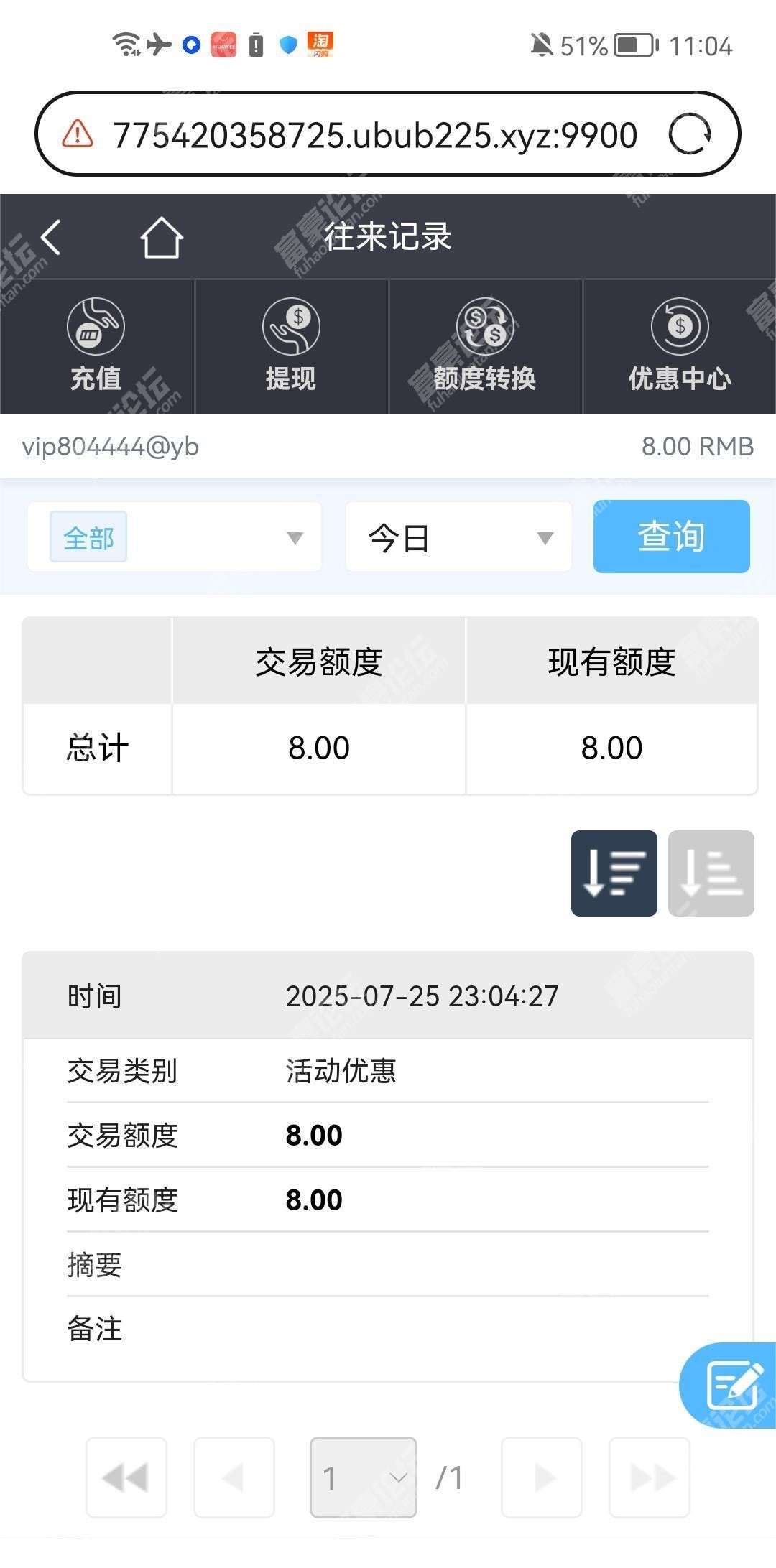Tap the URL address bar
This screenshot has height=1568, width=776.
pyautogui.click(x=375, y=135)
